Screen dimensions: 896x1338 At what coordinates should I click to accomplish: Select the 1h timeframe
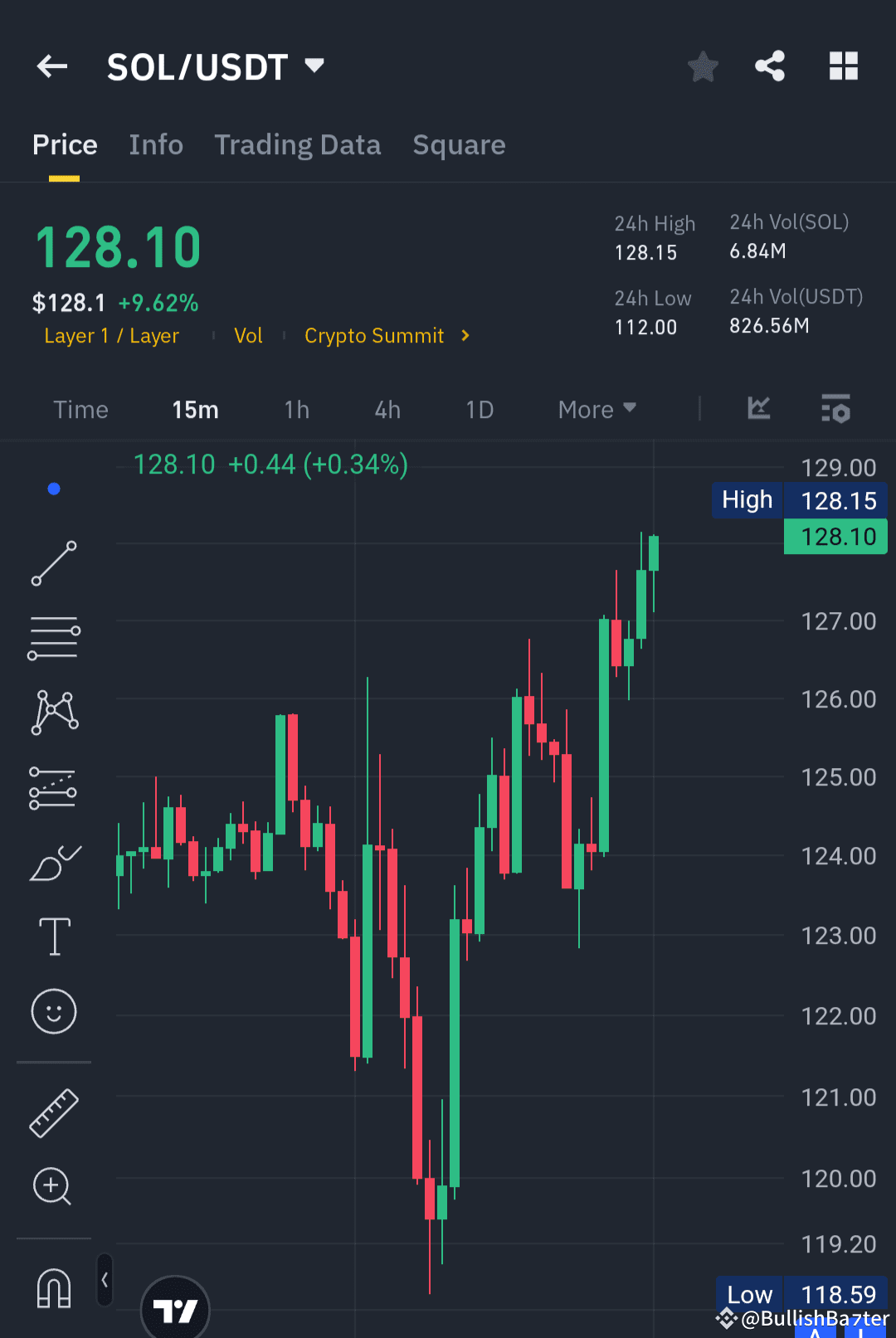coord(296,408)
